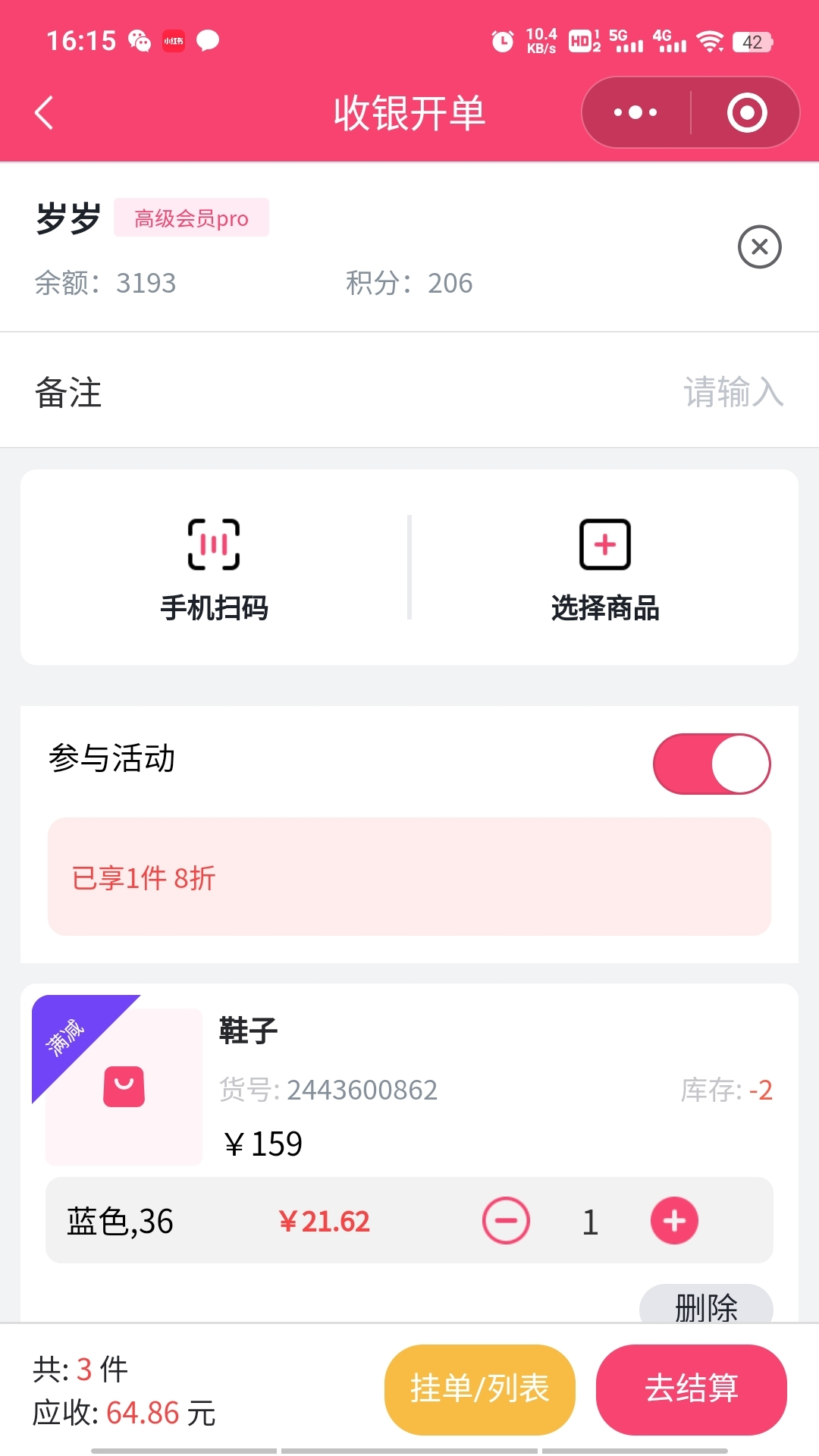
Task: Tap the 高级会员pro membership tag
Action: [190, 218]
